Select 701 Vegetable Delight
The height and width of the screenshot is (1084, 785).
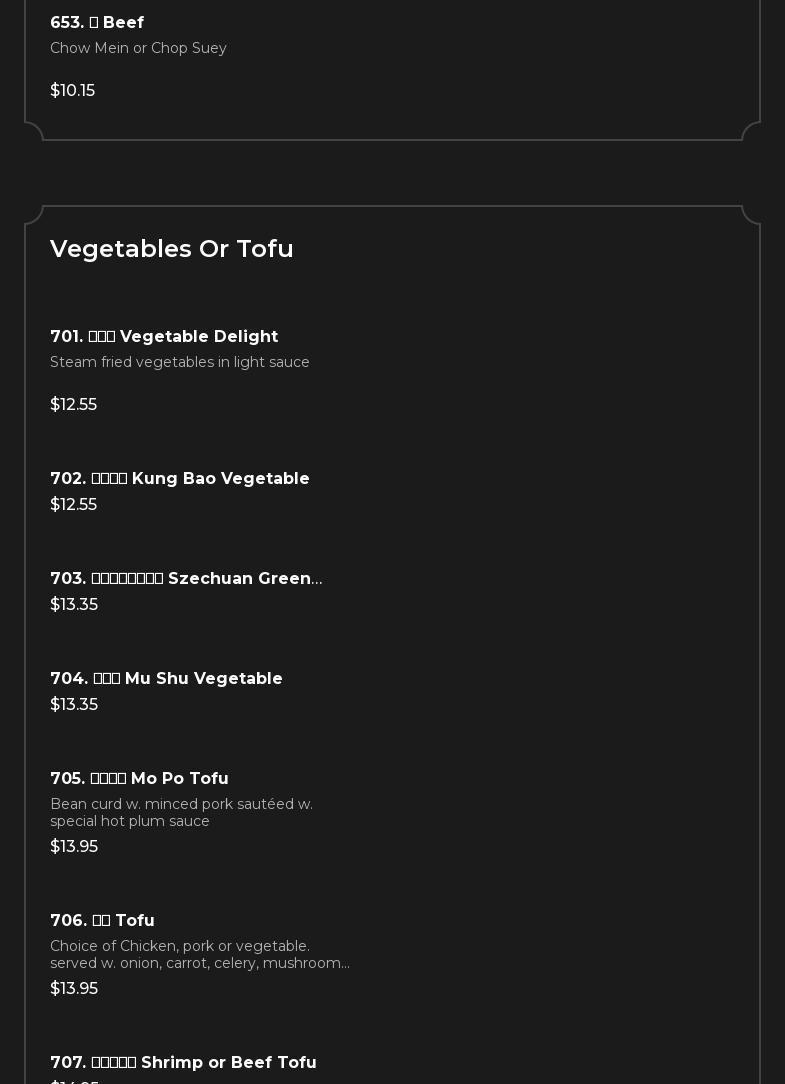click(x=164, y=337)
